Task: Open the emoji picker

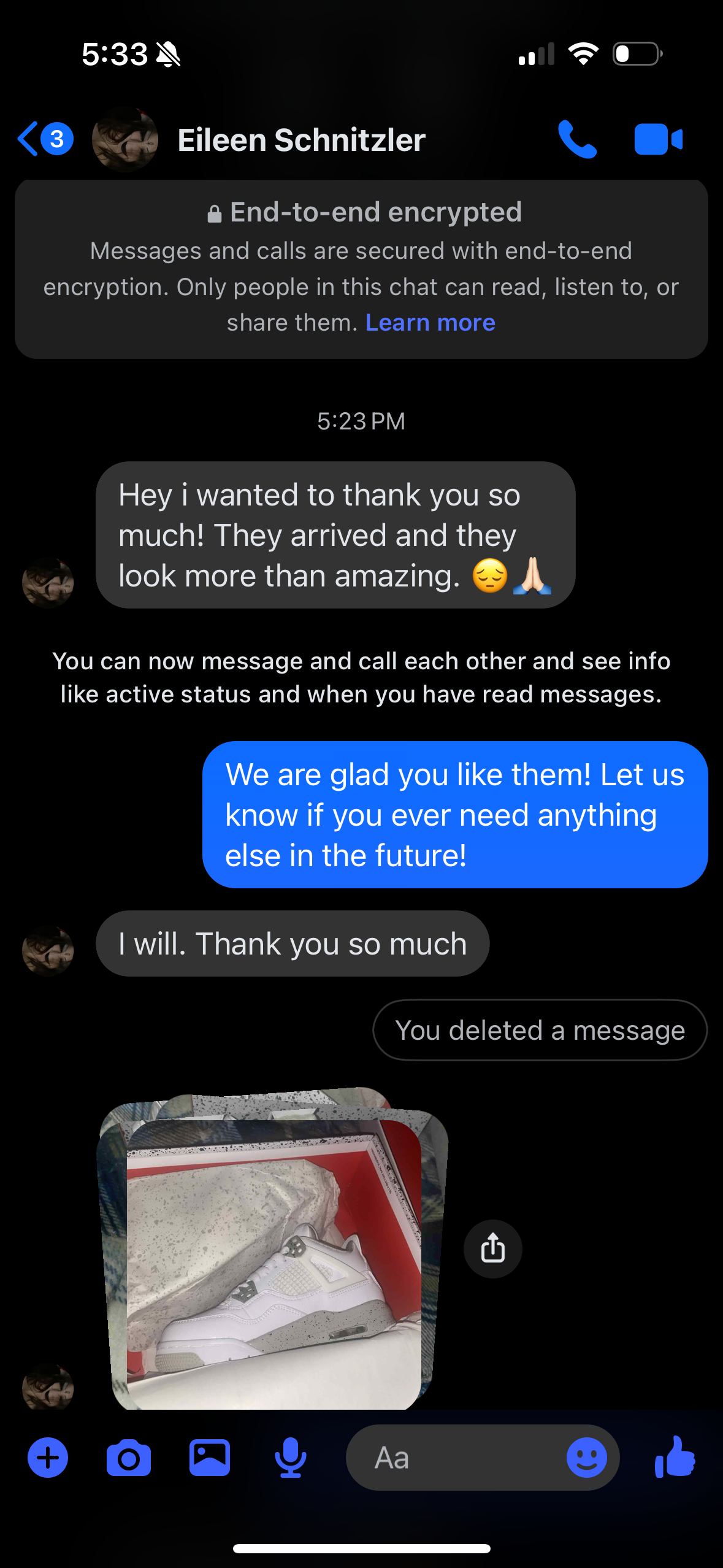Action: tap(586, 1458)
